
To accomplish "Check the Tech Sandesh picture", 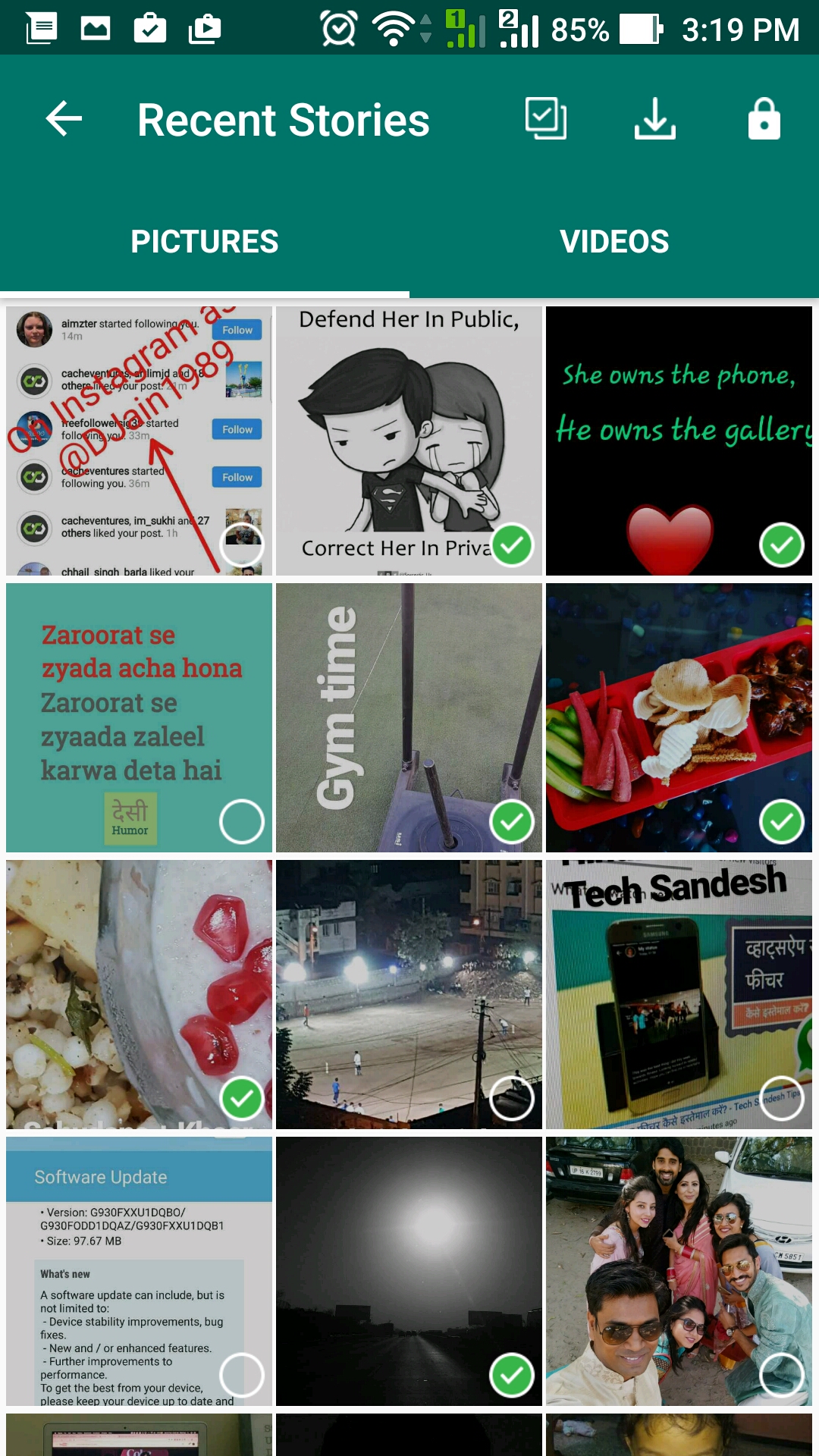I will [782, 1098].
